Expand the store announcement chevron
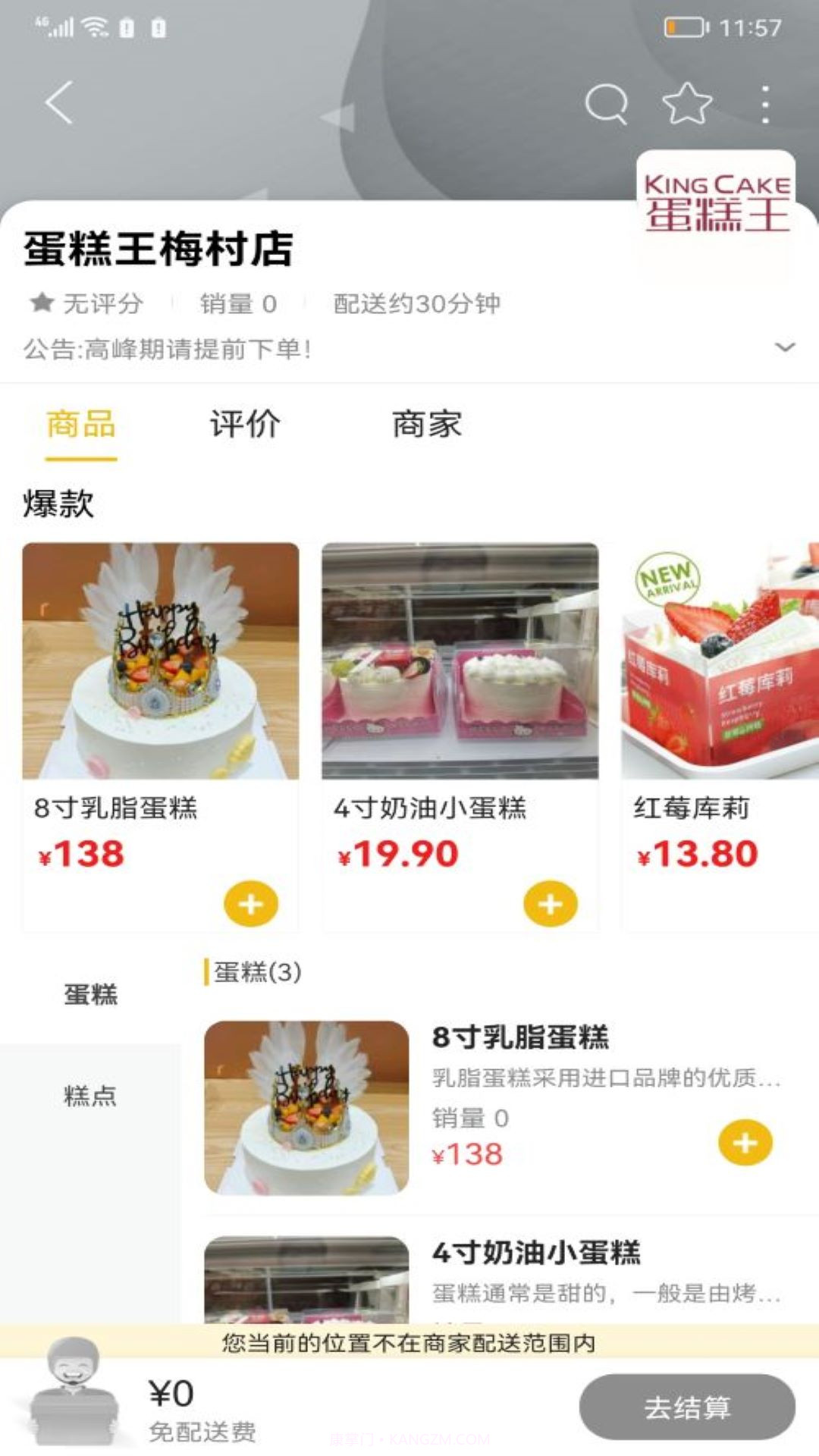819x1456 pixels. click(x=783, y=349)
